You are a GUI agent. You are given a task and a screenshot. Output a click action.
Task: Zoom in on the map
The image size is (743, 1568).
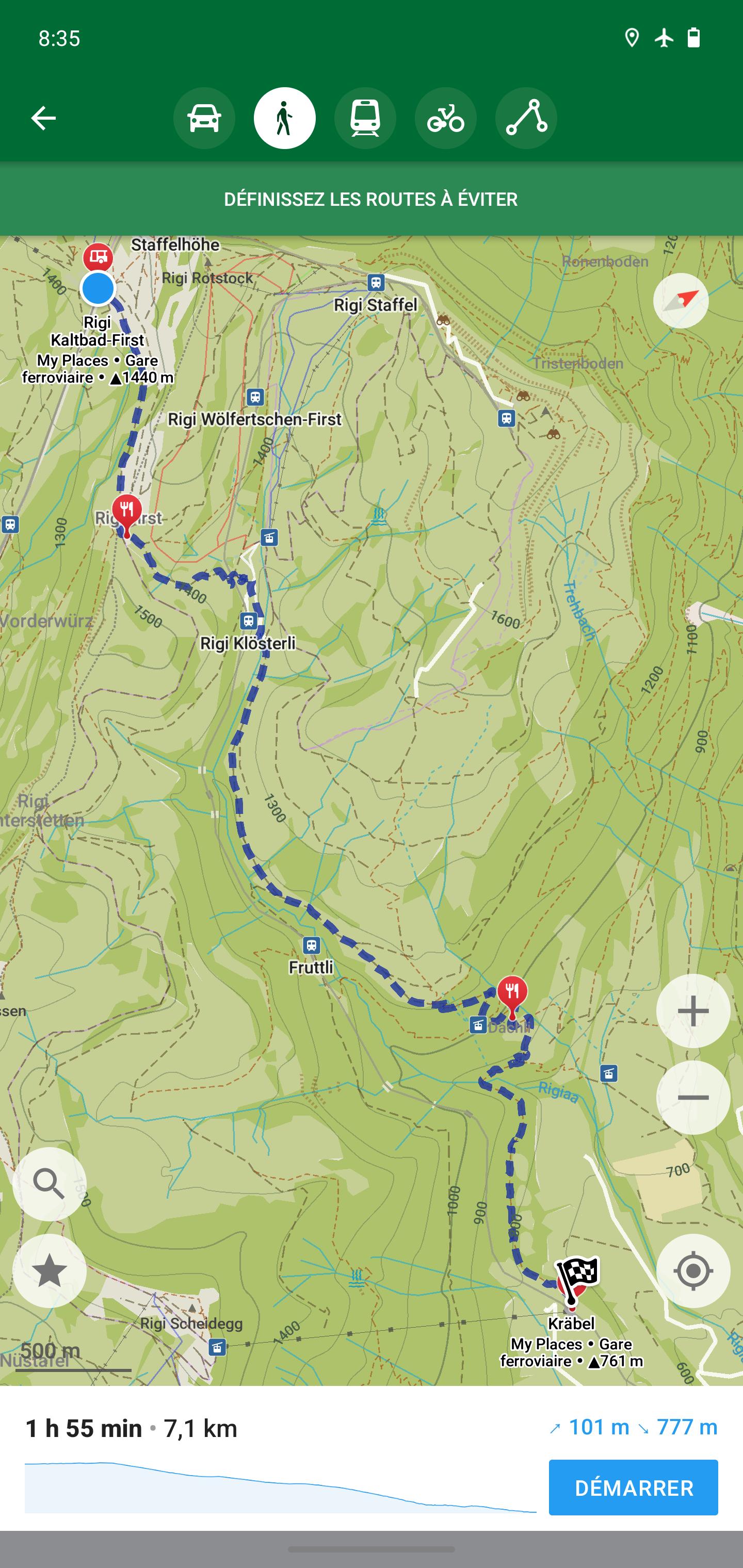[x=693, y=1011]
